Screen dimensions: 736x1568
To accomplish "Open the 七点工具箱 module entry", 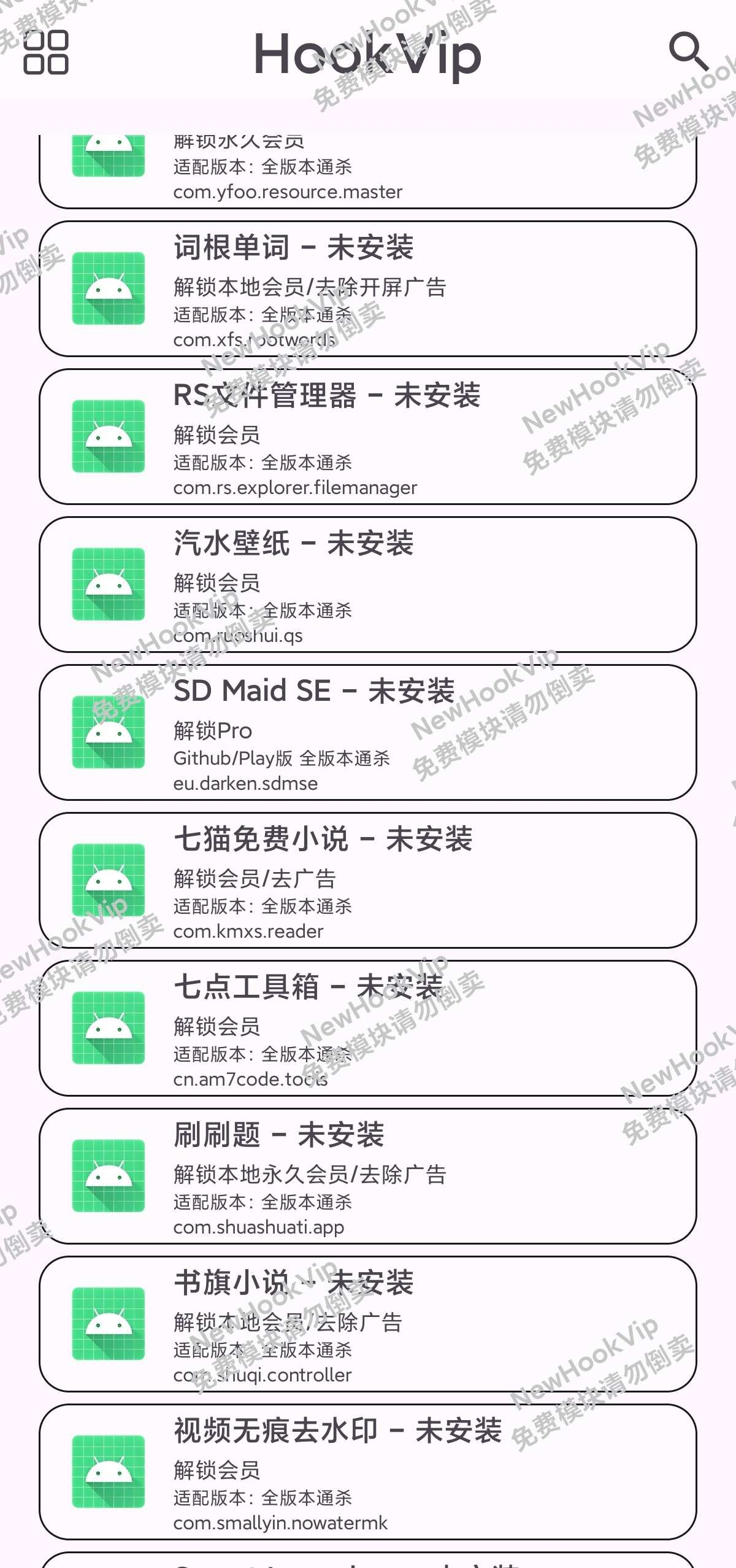I will (x=368, y=1028).
